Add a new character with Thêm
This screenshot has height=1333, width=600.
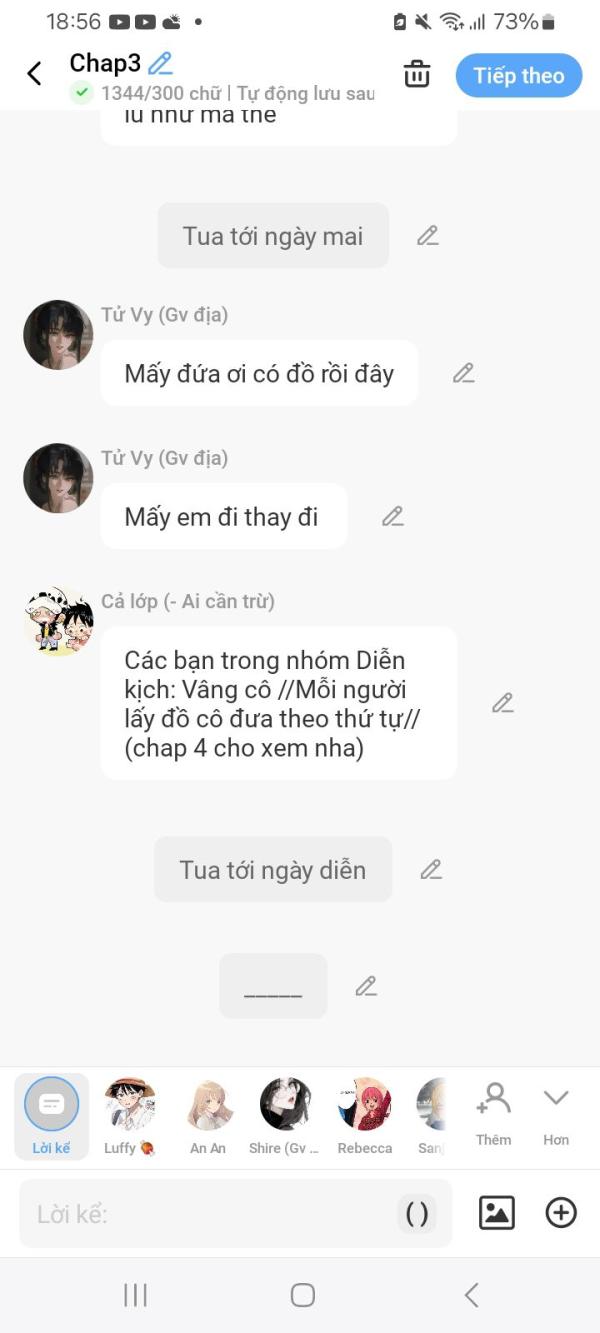tap(494, 1114)
